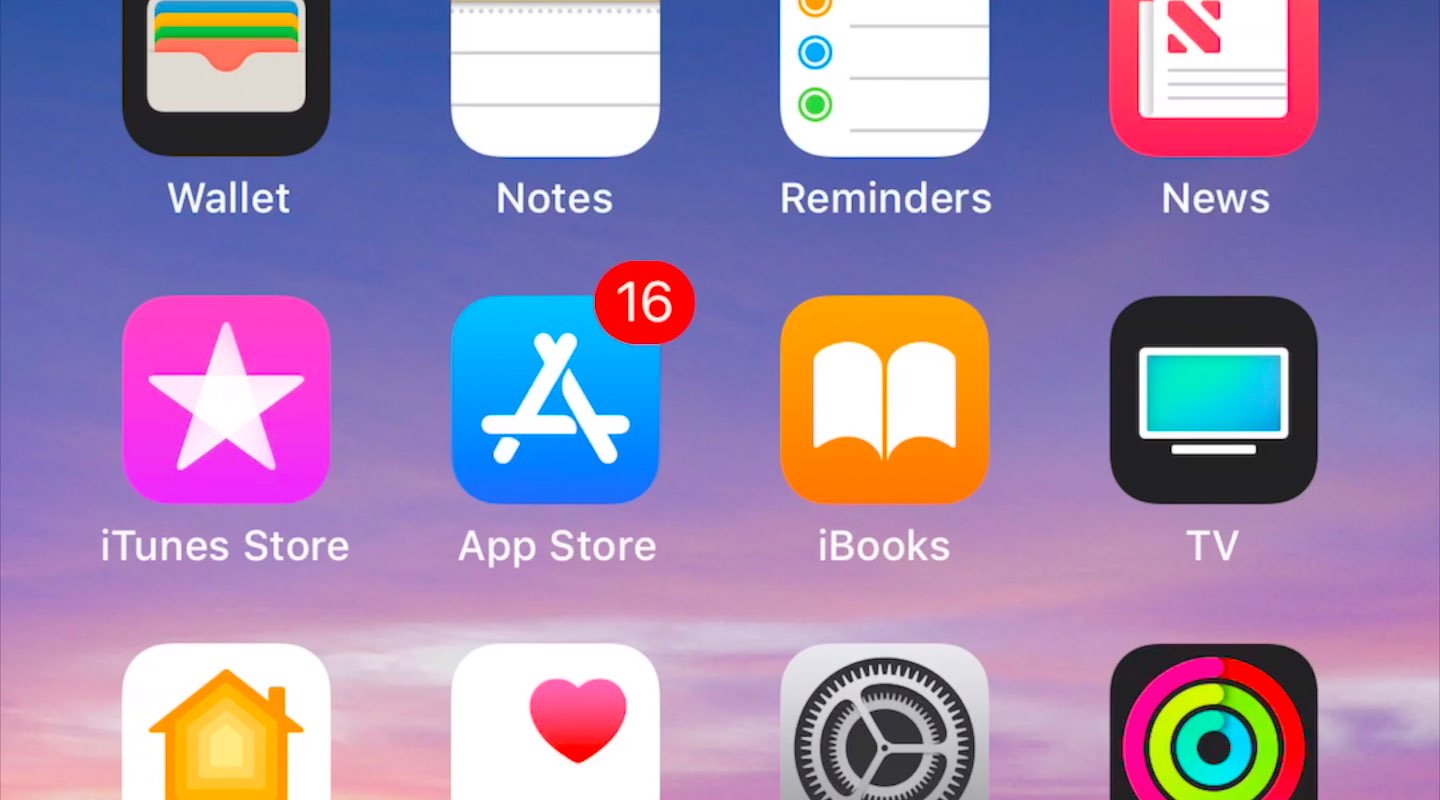This screenshot has height=800, width=1440.
Task: Open the App Store with 16 updates
Action: [555, 399]
